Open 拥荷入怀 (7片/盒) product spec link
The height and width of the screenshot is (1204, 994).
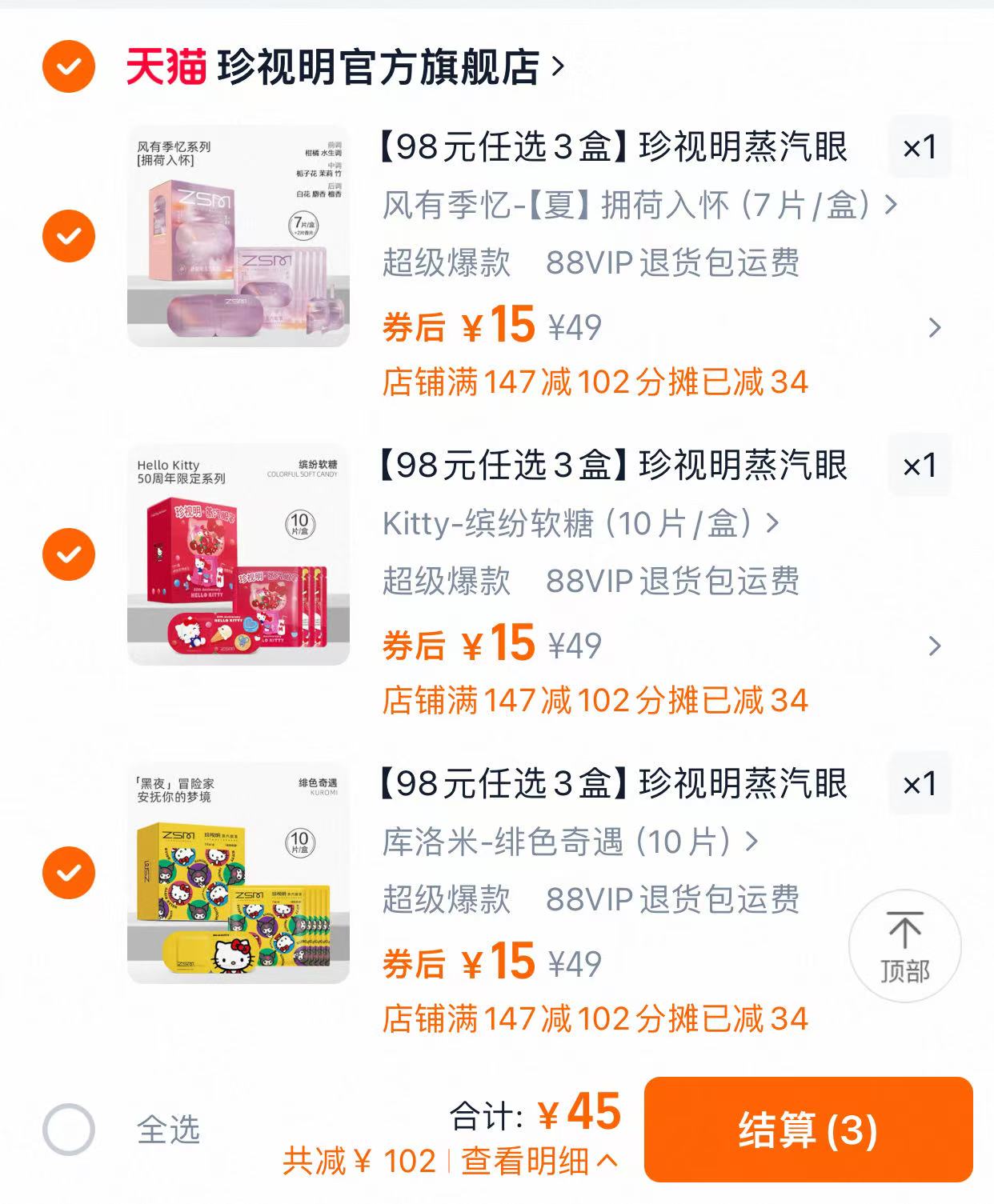(632, 206)
